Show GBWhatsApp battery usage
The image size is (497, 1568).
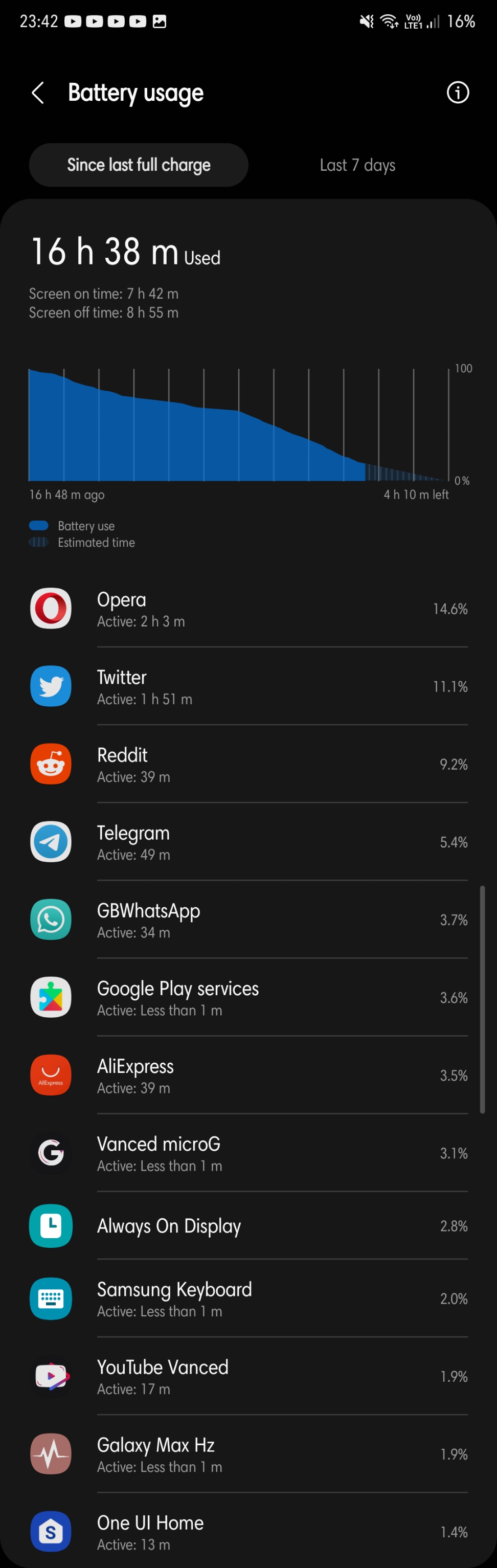point(248,920)
